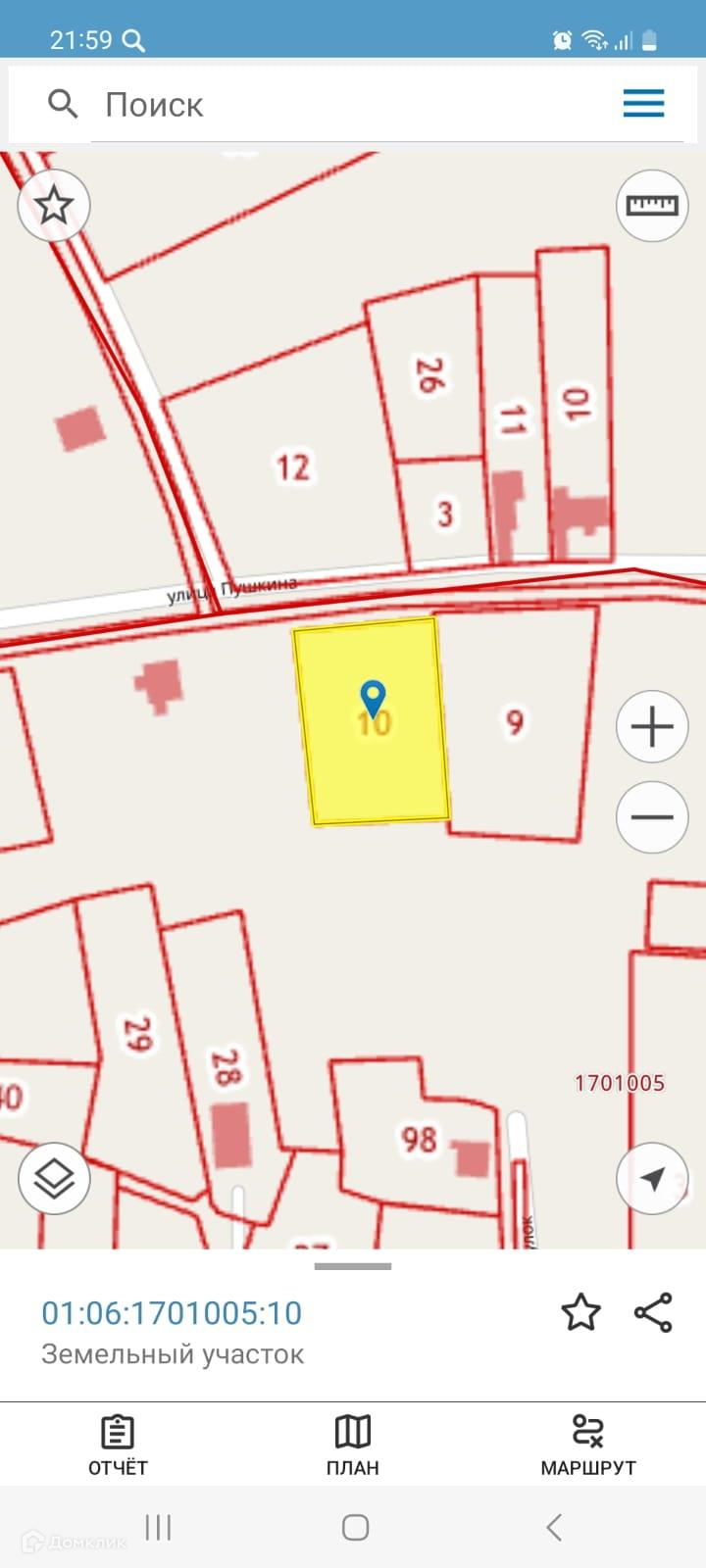Build a МАРШРУТ route

point(588,1445)
